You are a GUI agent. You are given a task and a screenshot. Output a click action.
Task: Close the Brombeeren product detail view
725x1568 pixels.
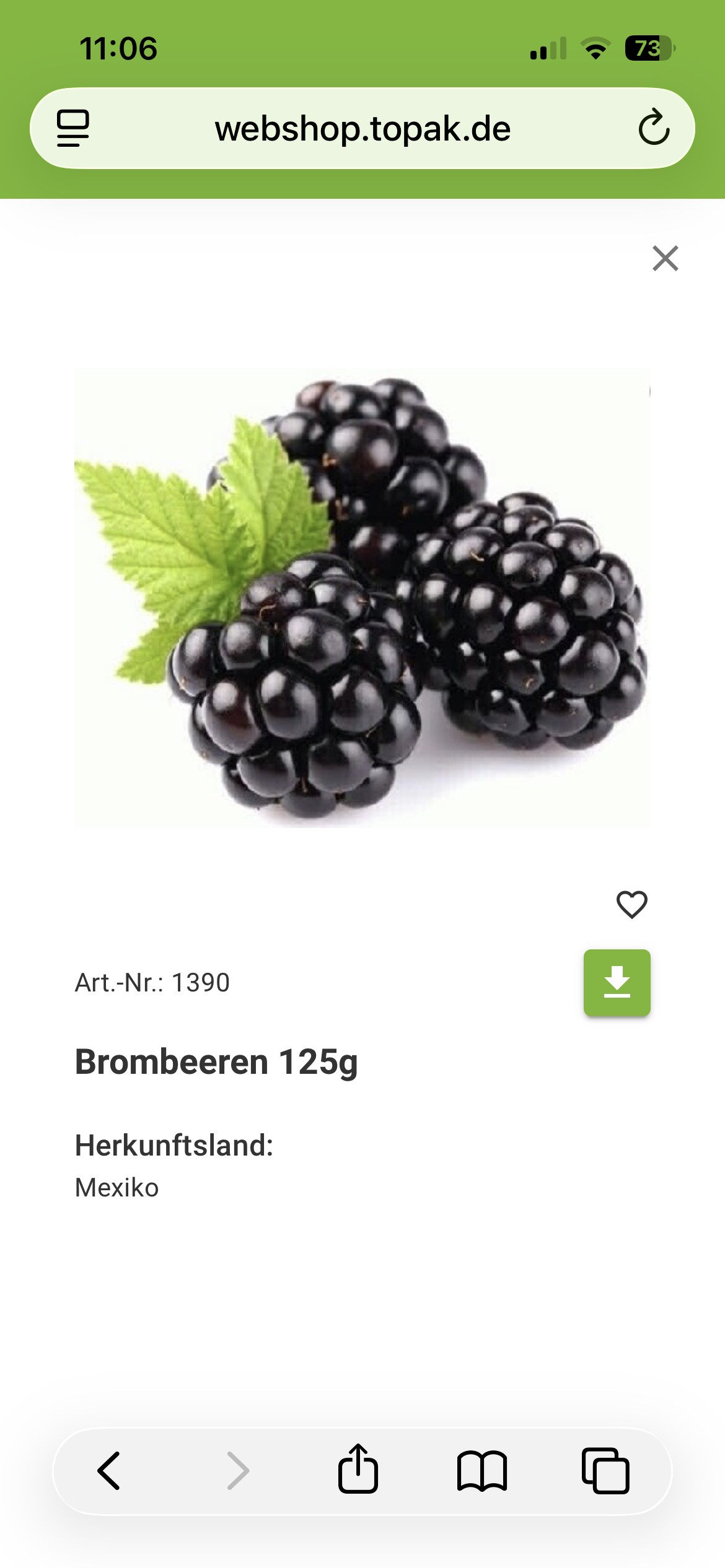point(665,258)
